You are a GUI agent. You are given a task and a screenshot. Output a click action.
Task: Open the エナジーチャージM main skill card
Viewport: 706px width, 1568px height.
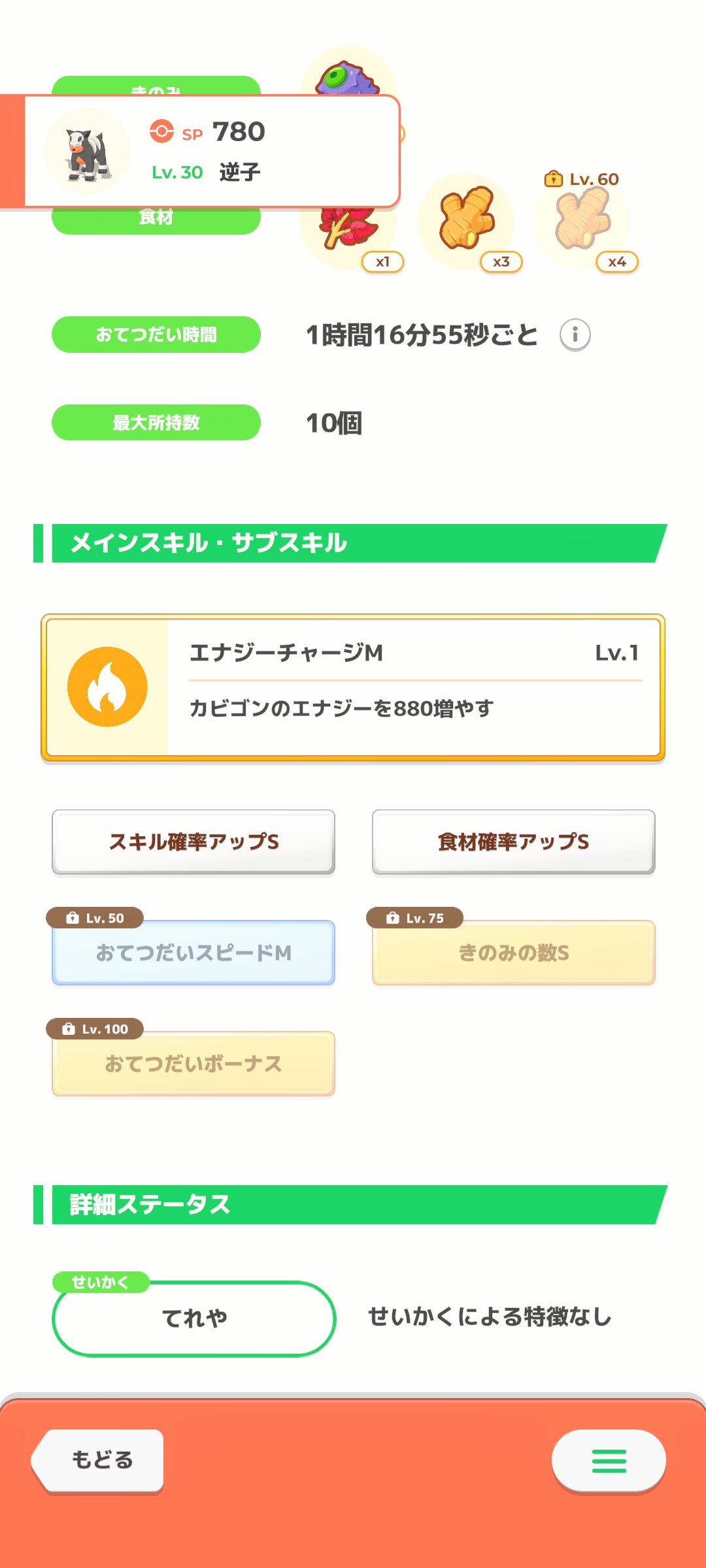[353, 687]
